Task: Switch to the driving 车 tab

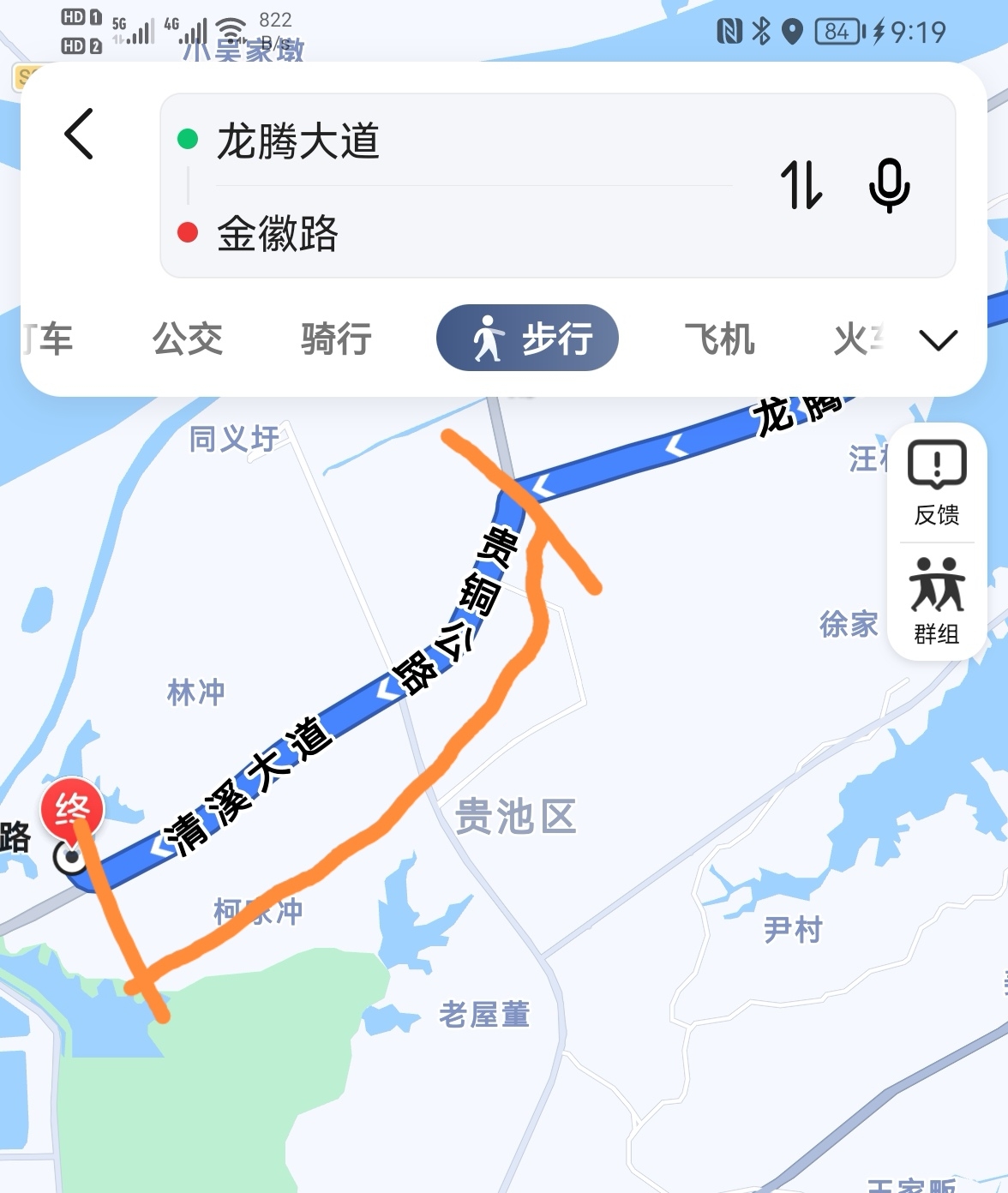Action: coord(49,339)
